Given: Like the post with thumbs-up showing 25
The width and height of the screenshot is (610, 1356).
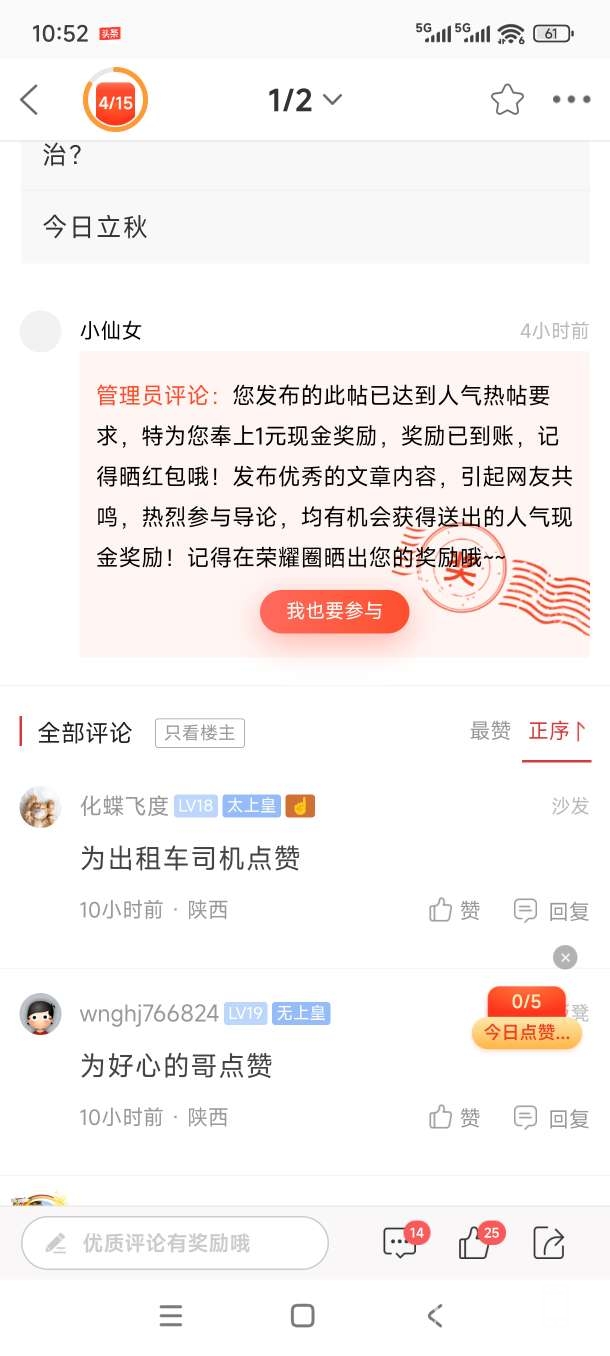Looking at the screenshot, I should click(474, 1243).
